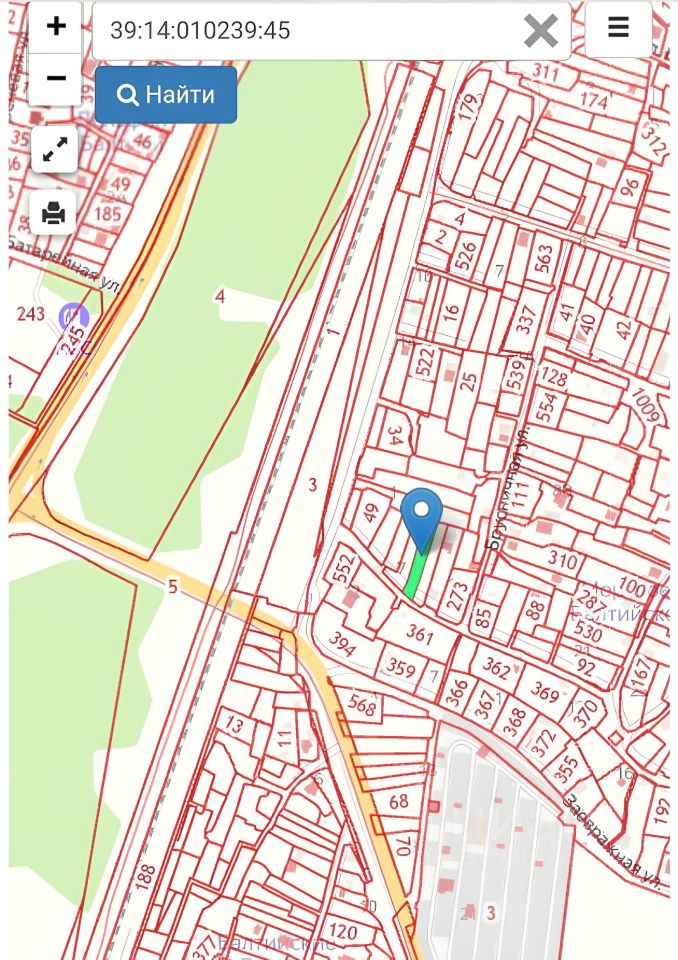Open the hamburger menu
Viewport: 678px width, 960px height.
[x=618, y=28]
